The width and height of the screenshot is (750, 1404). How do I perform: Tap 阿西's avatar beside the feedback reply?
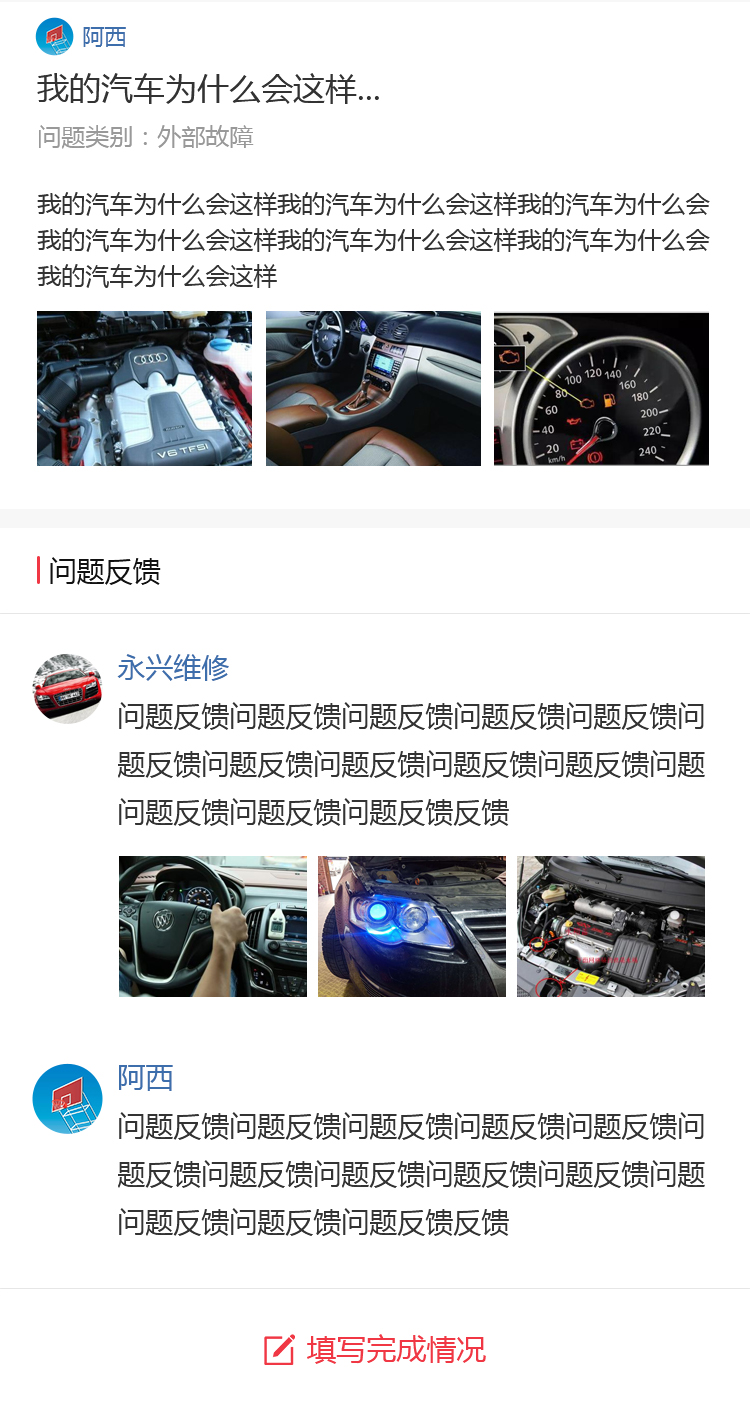68,1098
